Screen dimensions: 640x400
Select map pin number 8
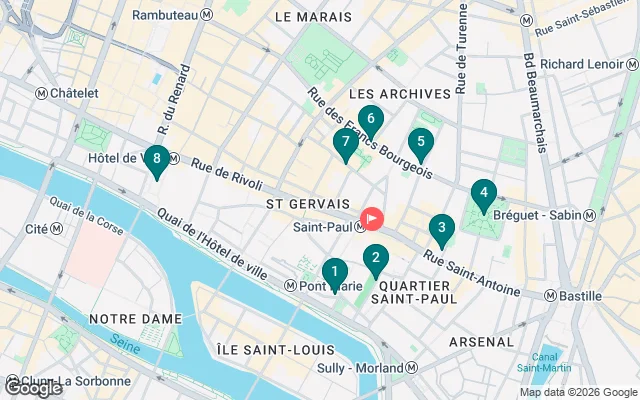point(156,159)
